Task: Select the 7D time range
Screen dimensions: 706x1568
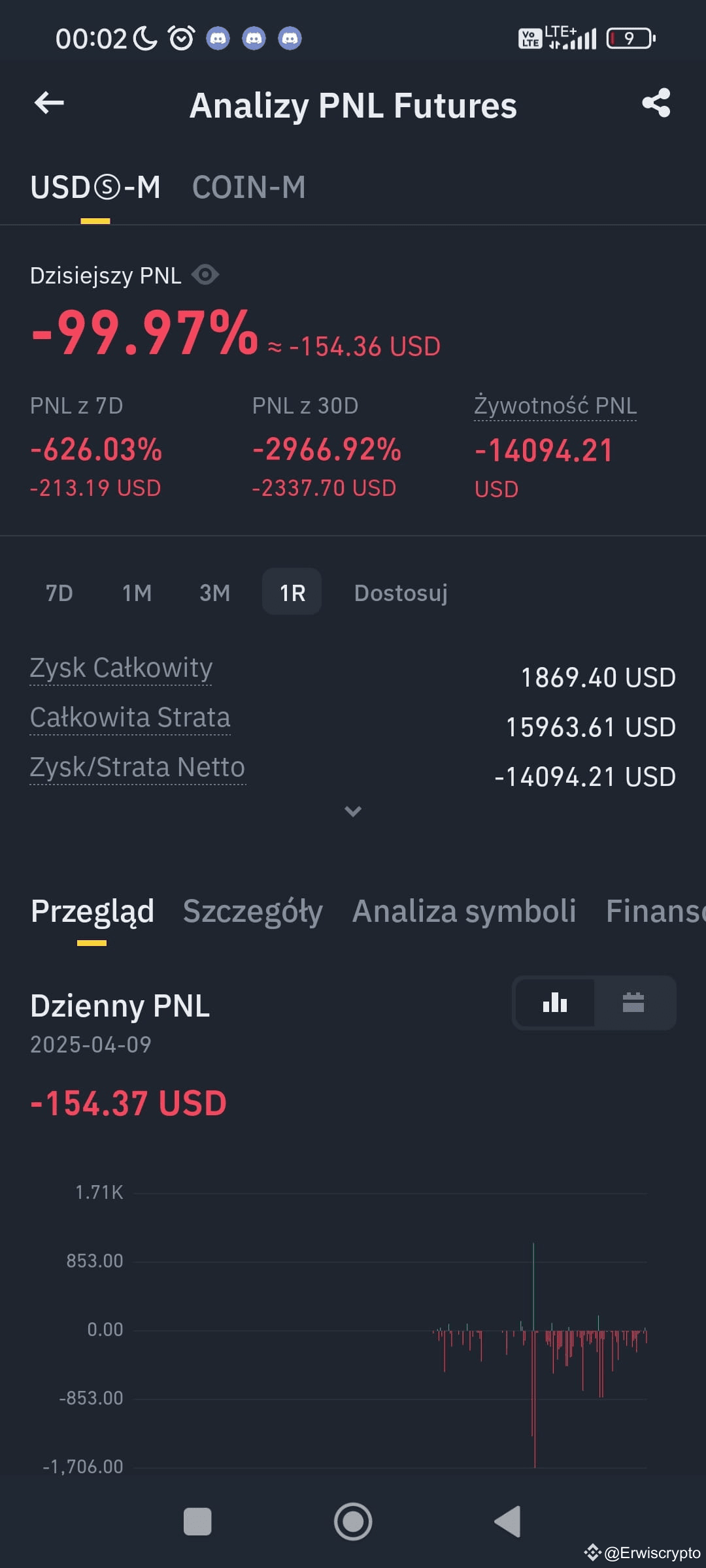Action: (59, 593)
